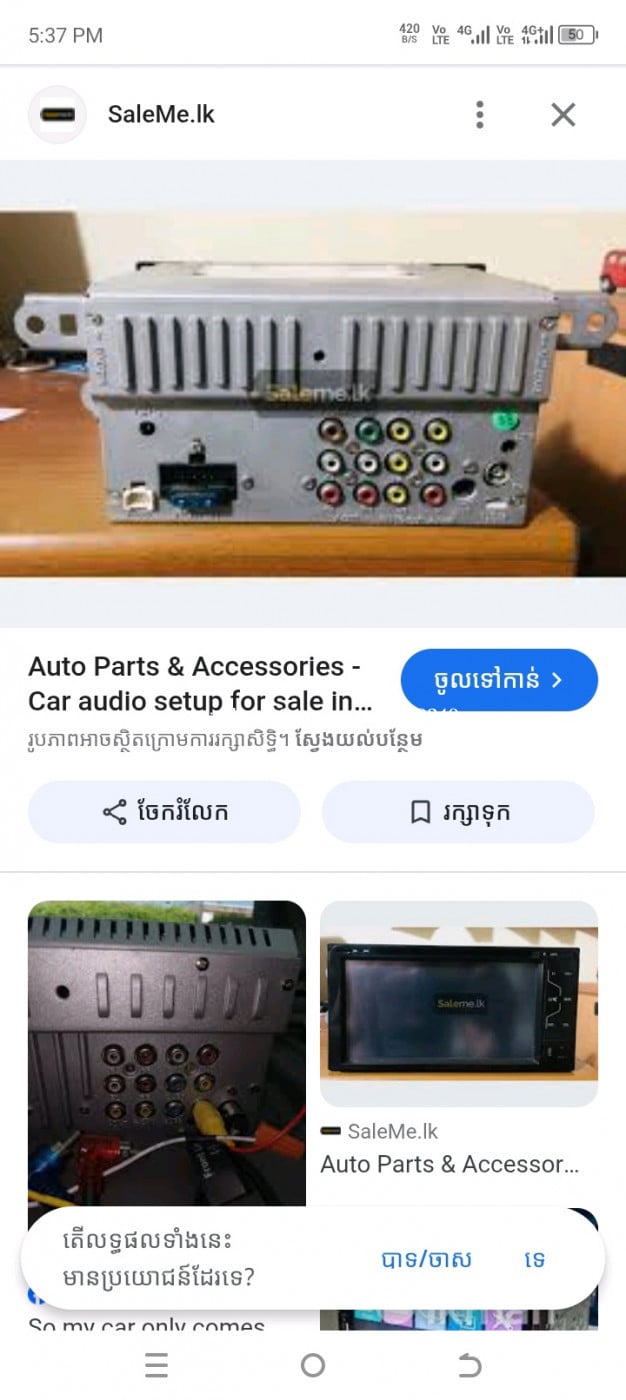Close the image viewer
The image size is (626, 1400).
click(563, 115)
